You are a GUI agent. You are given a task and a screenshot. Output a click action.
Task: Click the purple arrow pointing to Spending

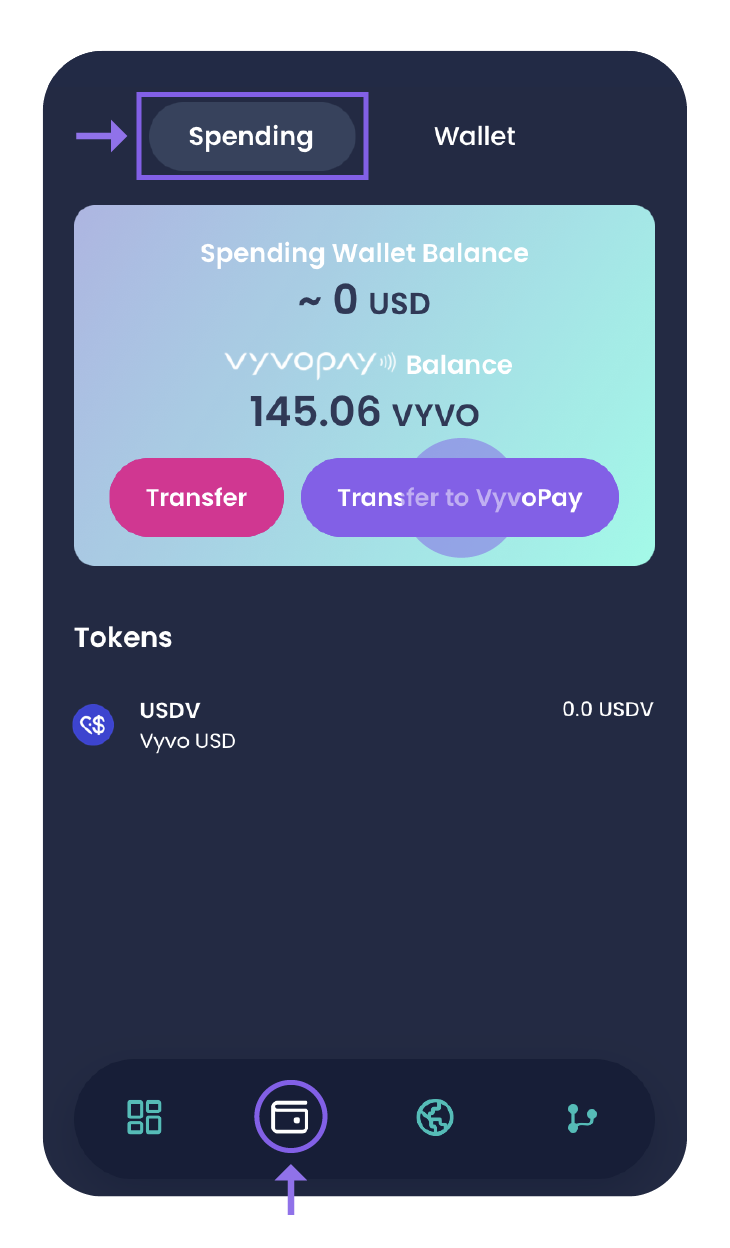[100, 136]
